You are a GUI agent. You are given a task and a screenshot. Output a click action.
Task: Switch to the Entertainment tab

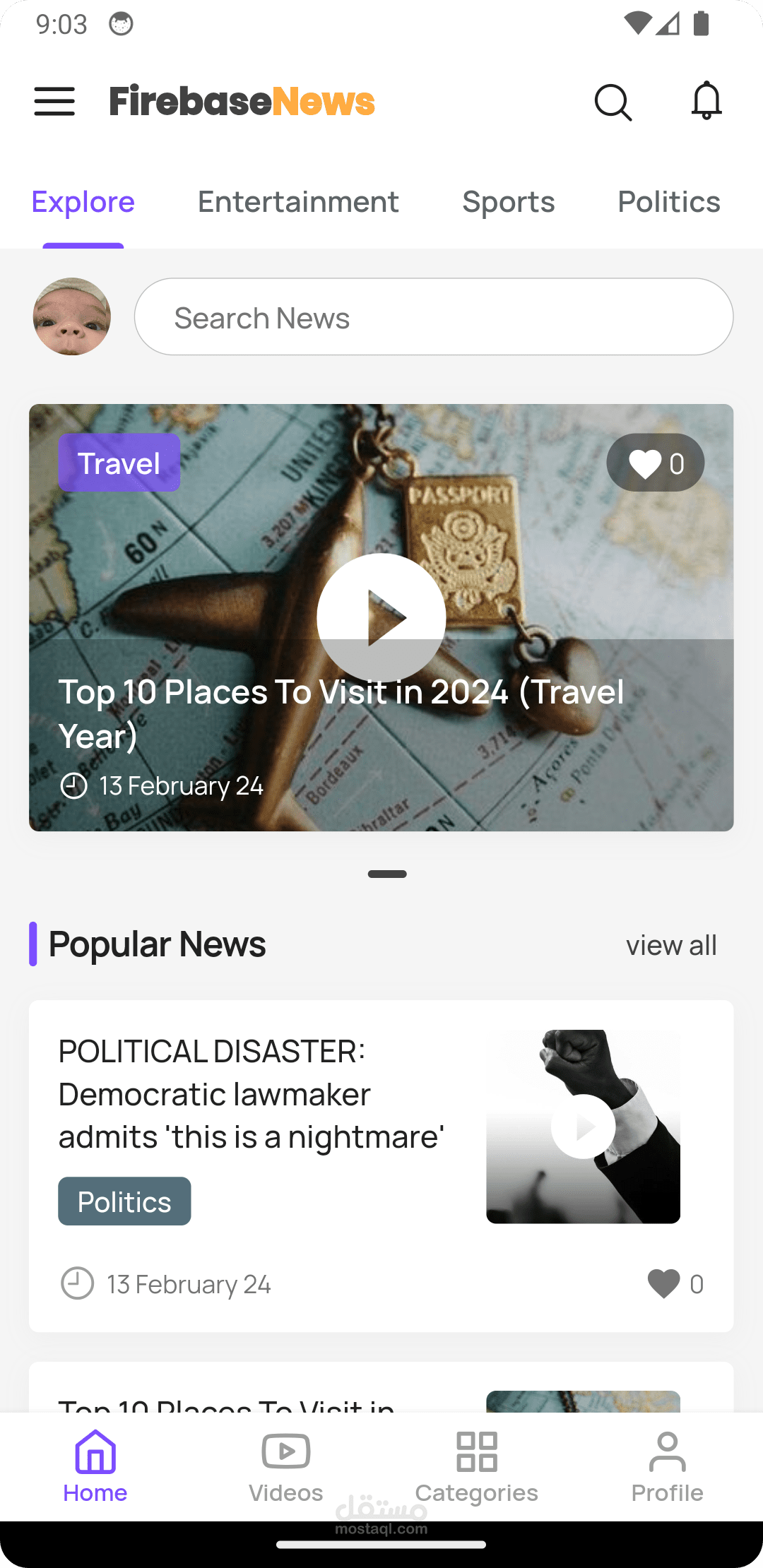(x=298, y=202)
